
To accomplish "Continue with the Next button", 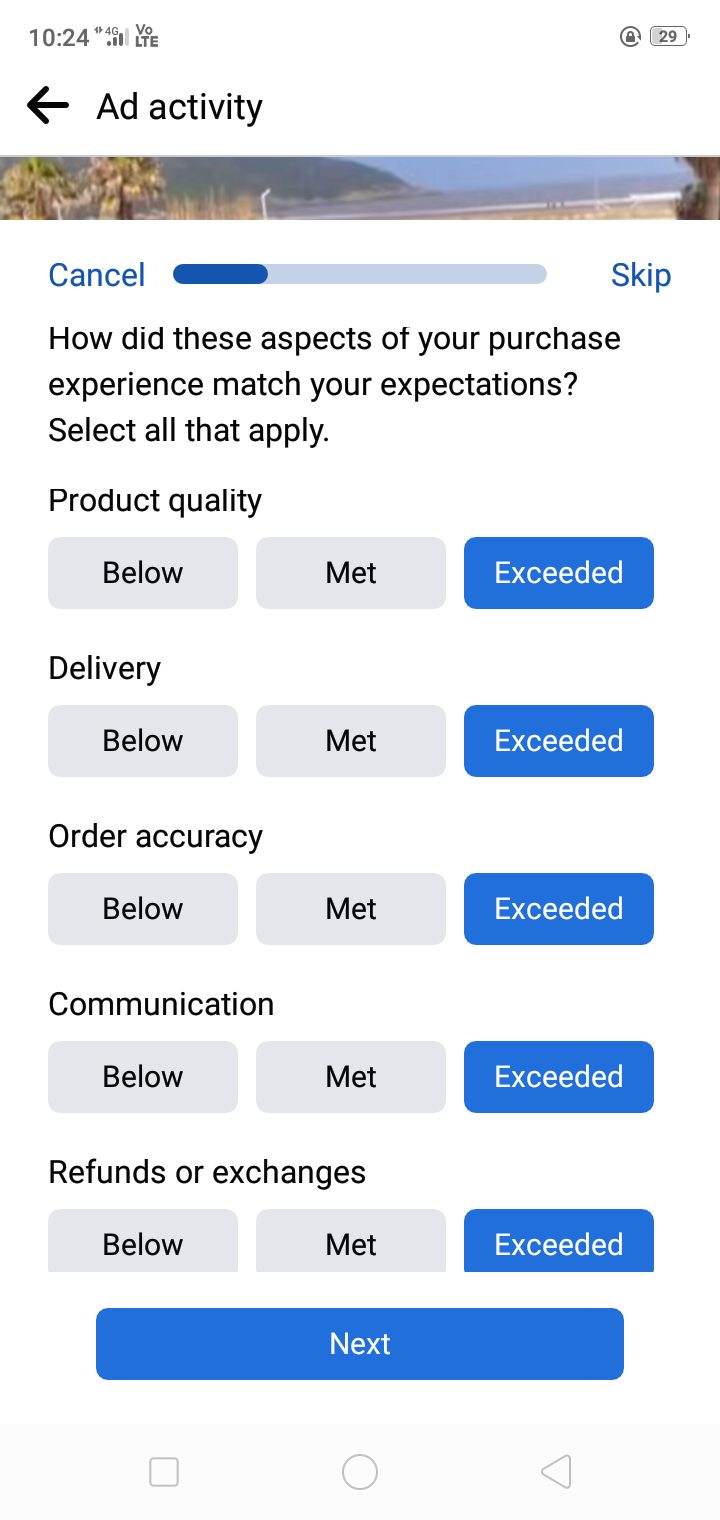I will 360,1344.
